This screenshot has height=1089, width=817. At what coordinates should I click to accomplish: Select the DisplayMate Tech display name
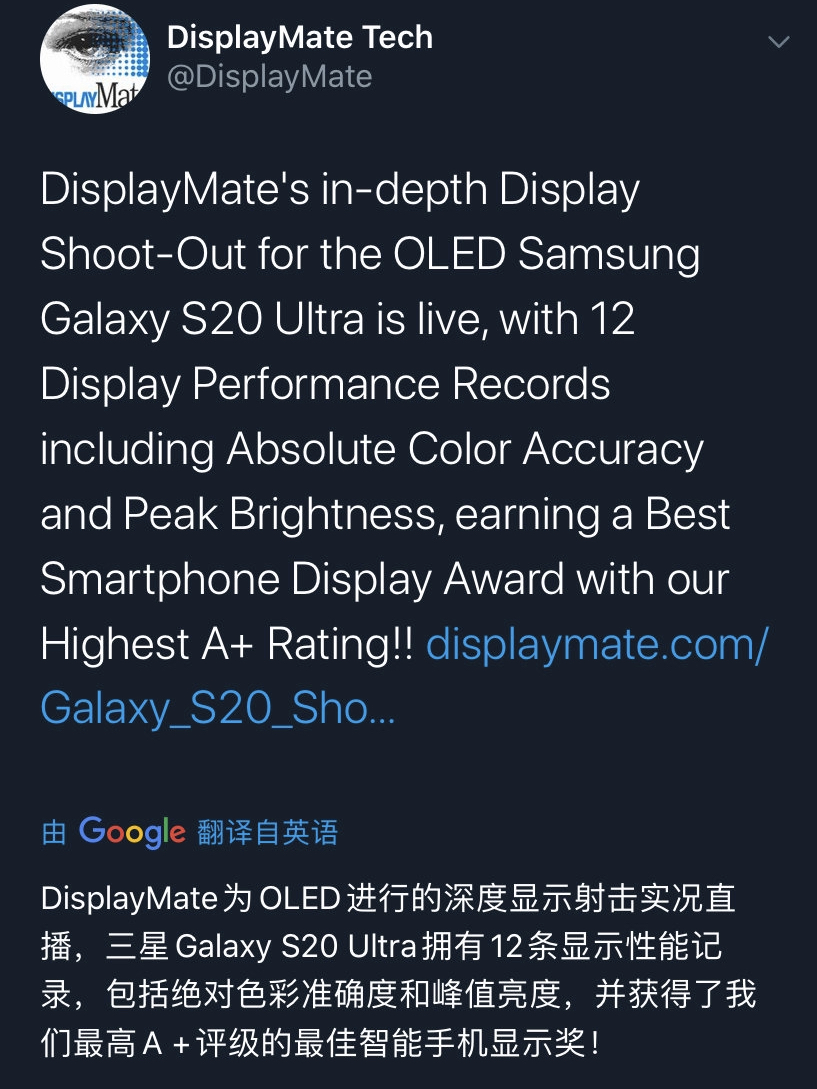[x=300, y=37]
